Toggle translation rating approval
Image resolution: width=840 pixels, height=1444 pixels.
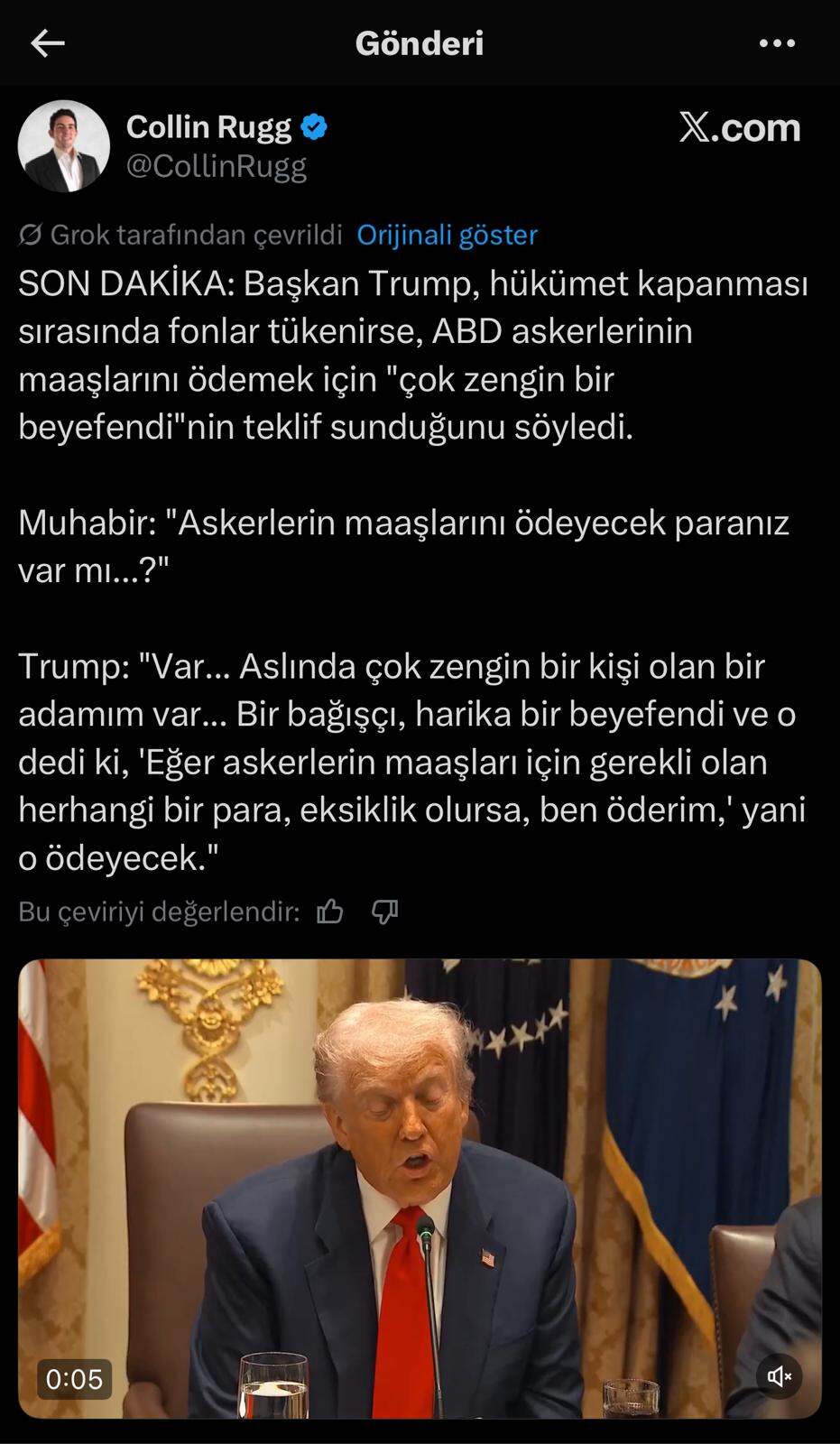(329, 912)
